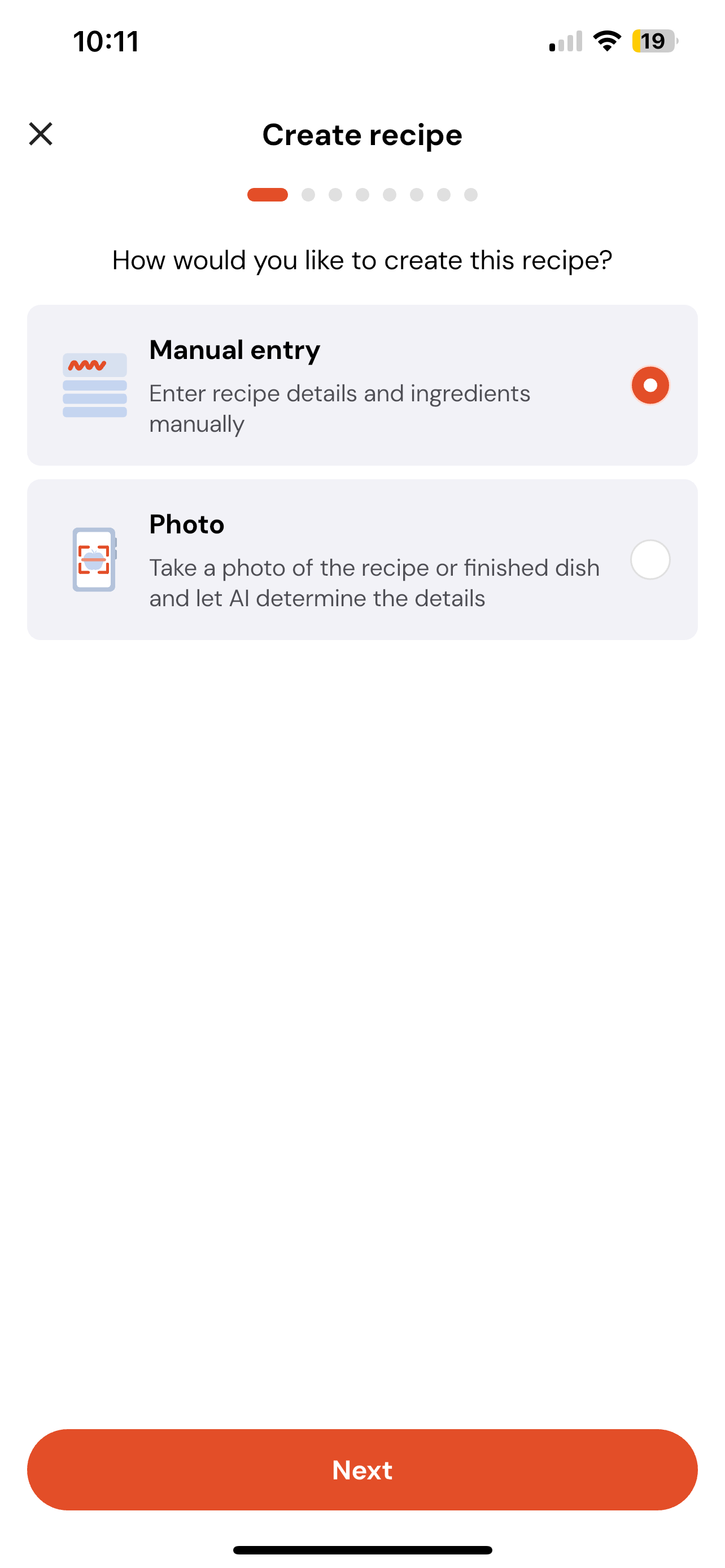
Task: Select the Manual entry radio button
Action: tap(649, 386)
